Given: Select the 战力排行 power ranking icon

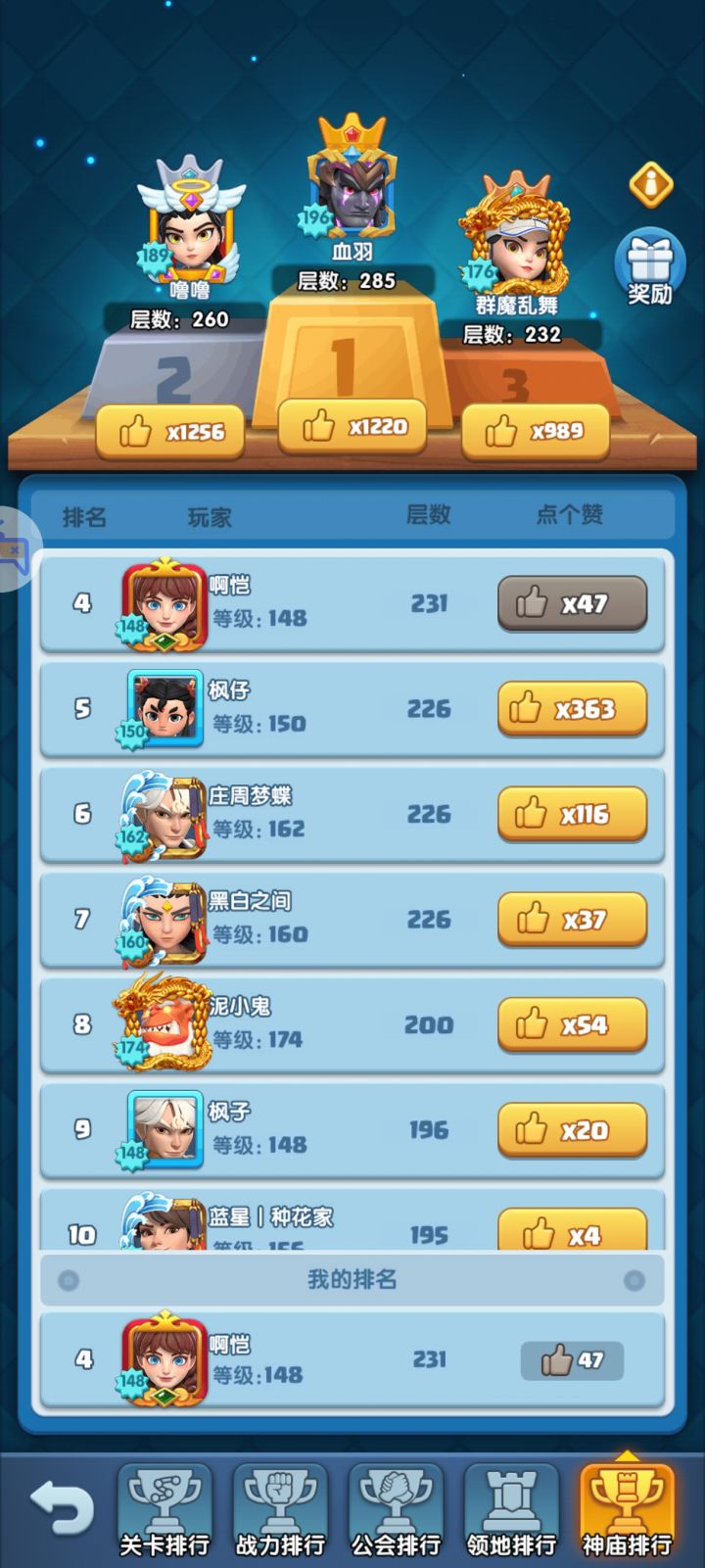Looking at the screenshot, I should point(281,1509).
